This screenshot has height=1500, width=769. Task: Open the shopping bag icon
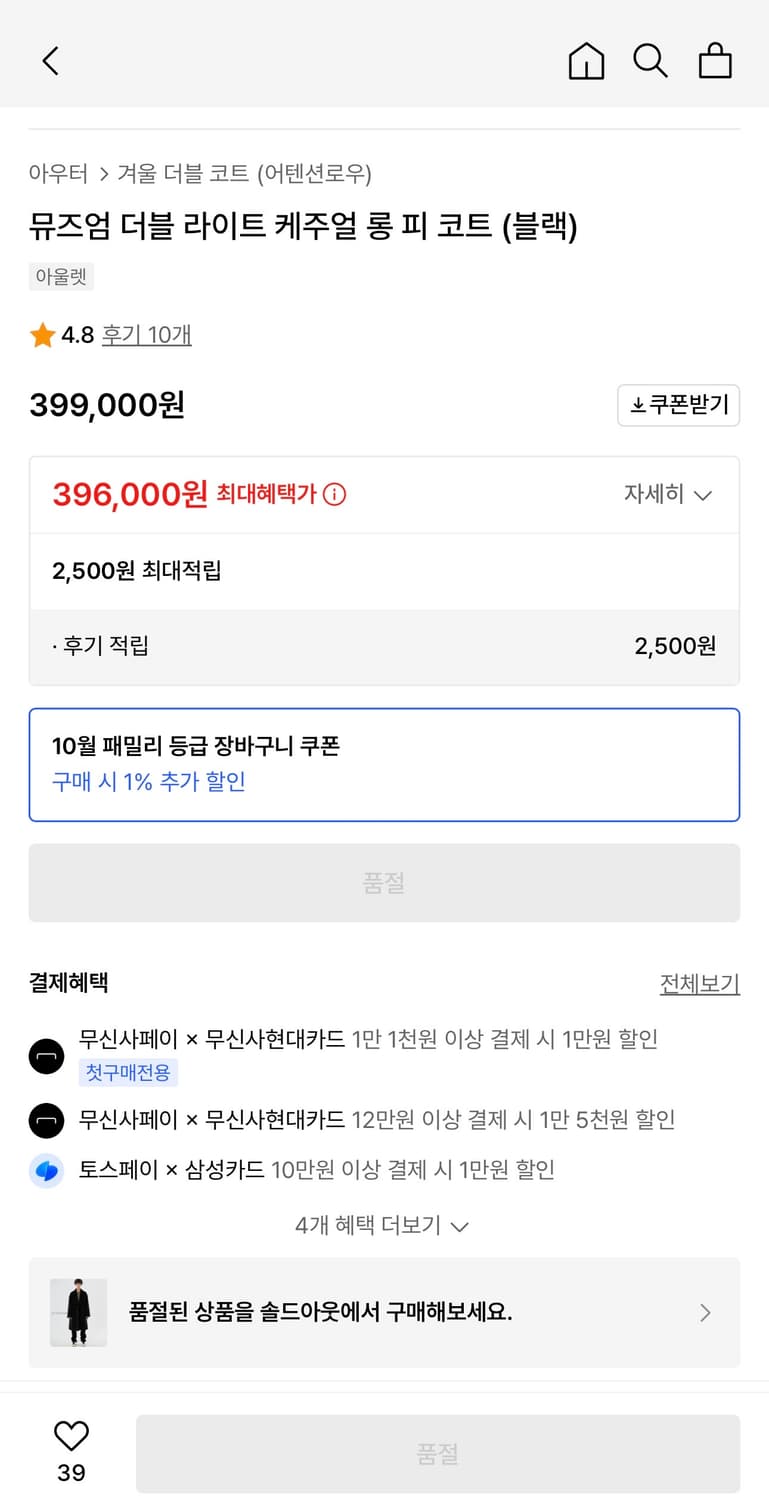point(716,60)
